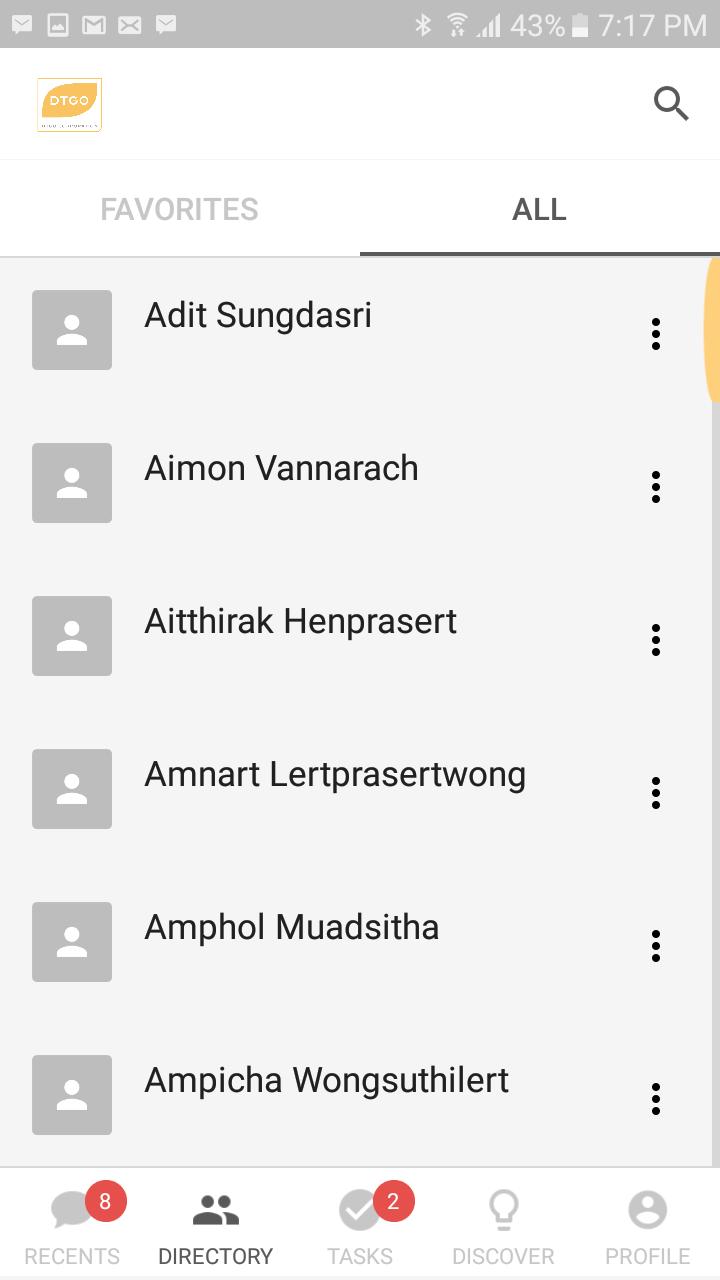This screenshot has height=1280, width=720.
Task: Tap the Directory tab
Action: [x=215, y=1226]
